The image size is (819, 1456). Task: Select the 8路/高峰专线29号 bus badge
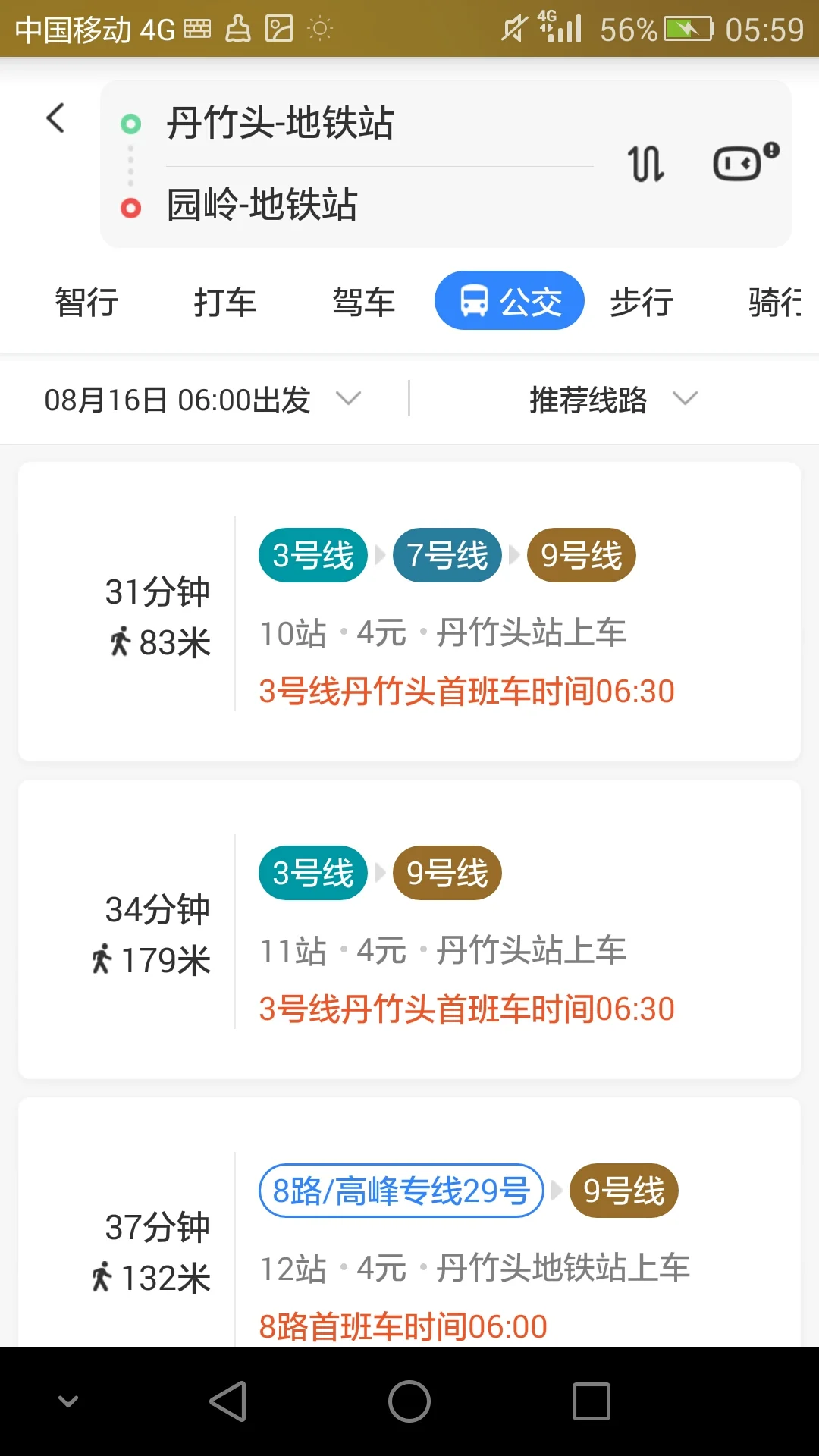tap(400, 1191)
